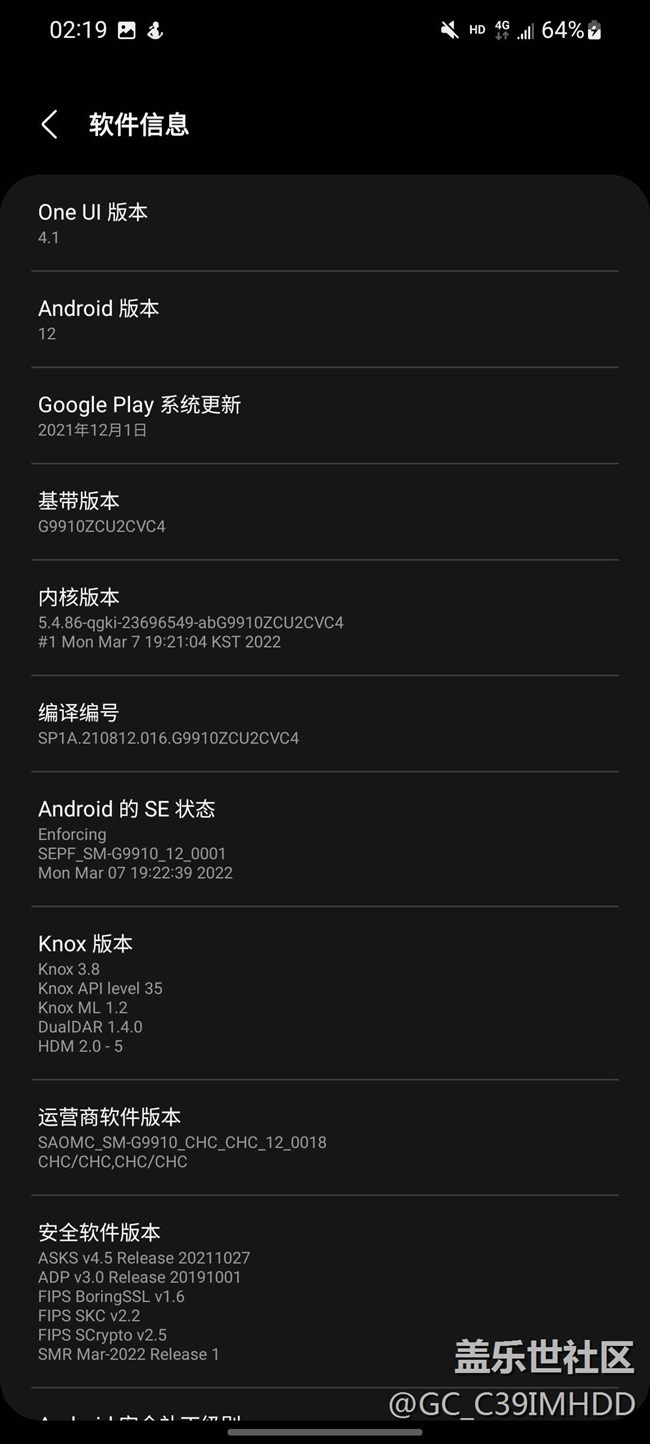Viewport: 650px width, 1444px height.
Task: Go back from the 软件信息 page
Action: (49, 125)
